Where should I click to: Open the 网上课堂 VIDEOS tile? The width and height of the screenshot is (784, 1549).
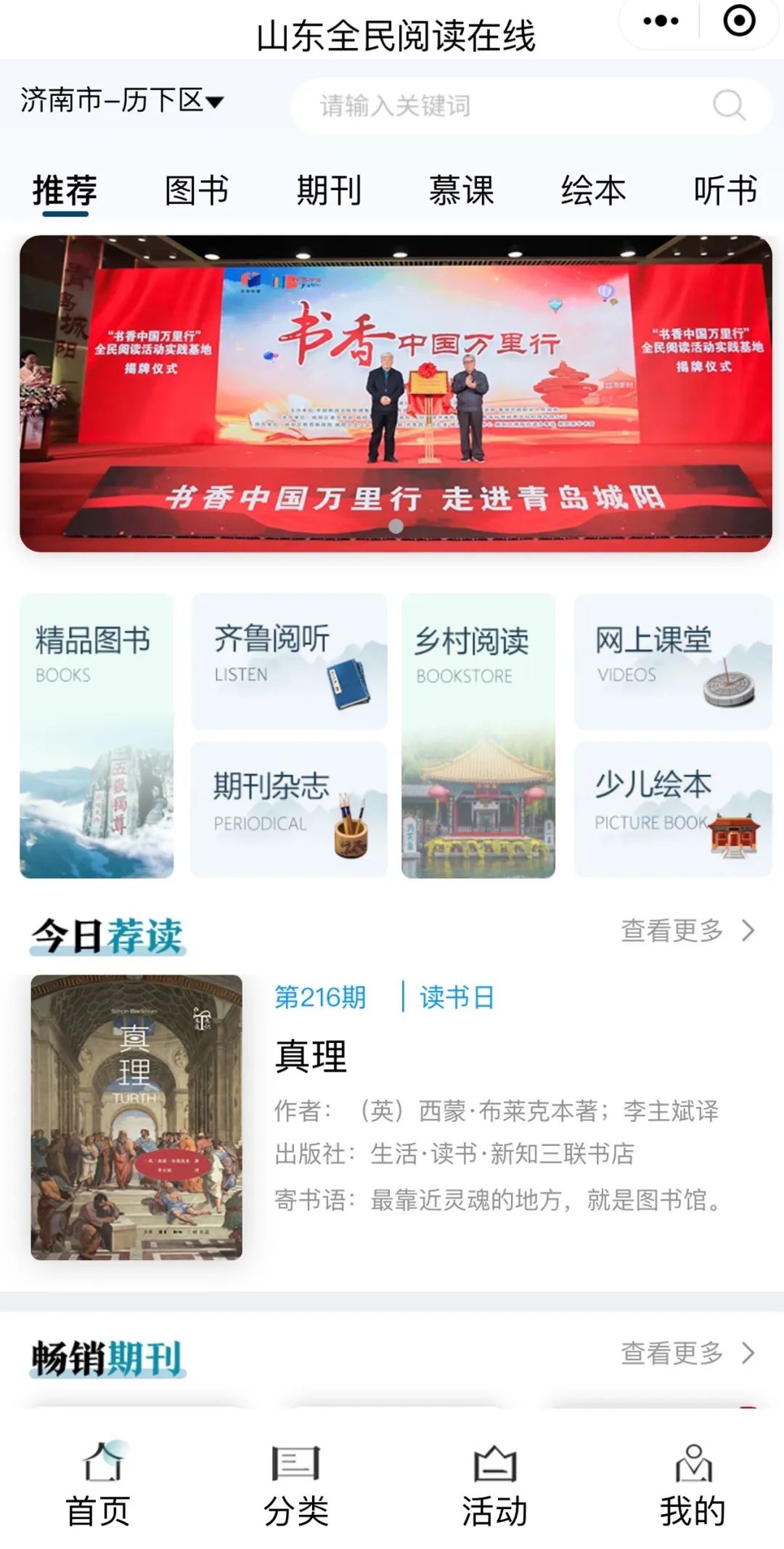(673, 661)
